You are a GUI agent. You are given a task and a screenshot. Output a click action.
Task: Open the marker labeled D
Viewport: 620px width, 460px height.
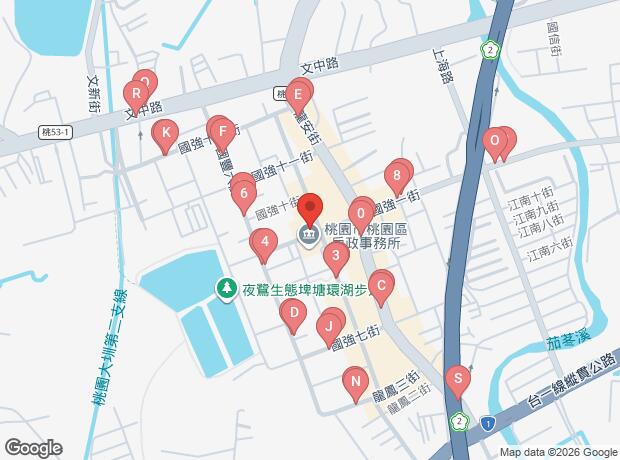(292, 314)
